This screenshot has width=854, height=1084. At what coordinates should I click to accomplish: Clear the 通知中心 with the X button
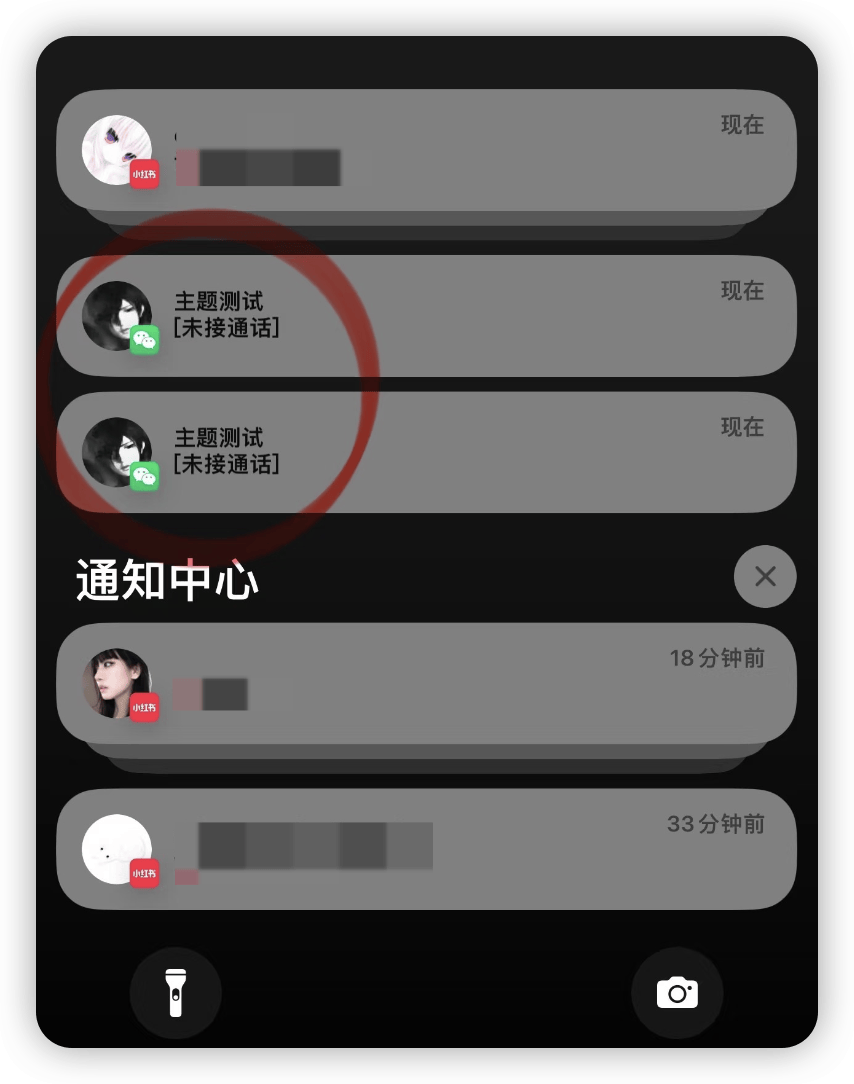point(765,576)
